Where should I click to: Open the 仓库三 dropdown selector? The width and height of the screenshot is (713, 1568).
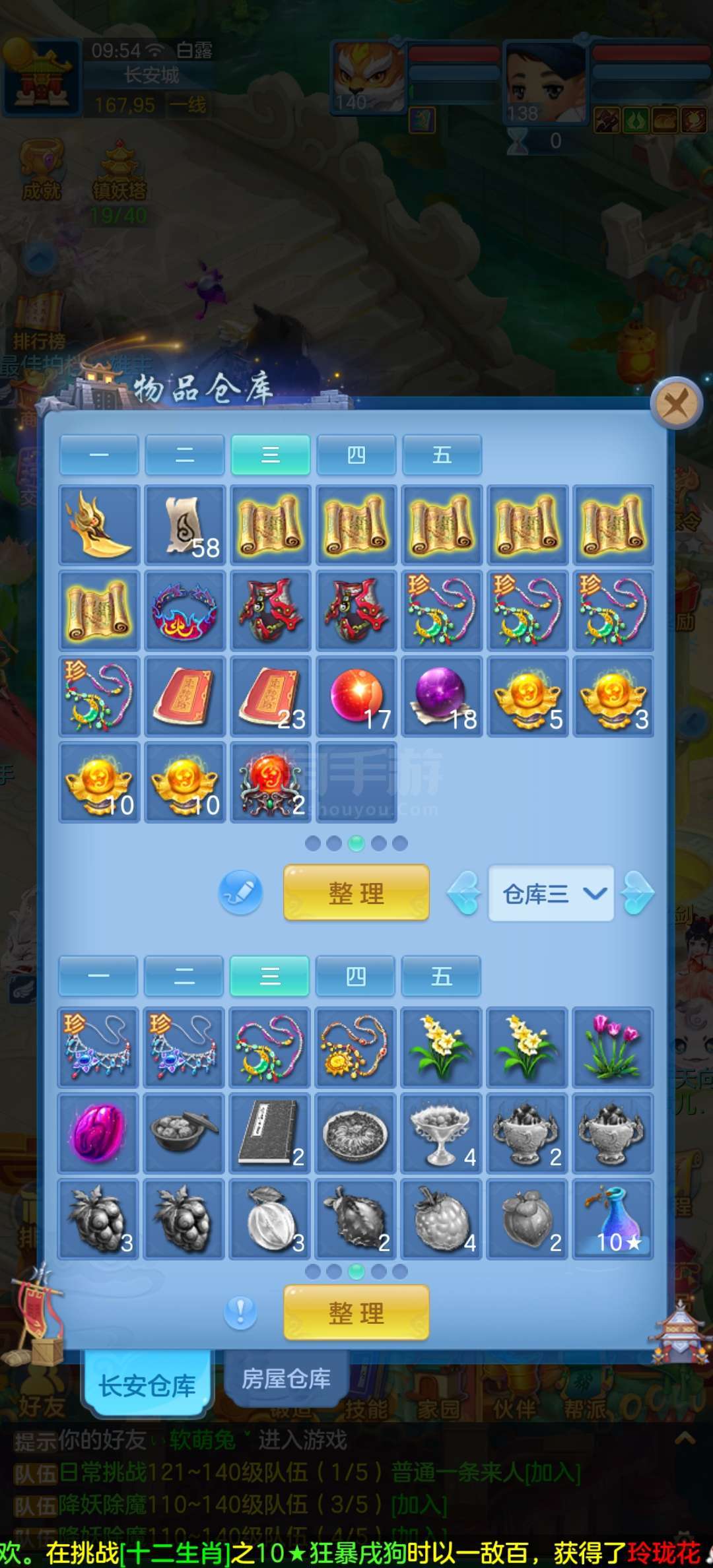pos(551,894)
